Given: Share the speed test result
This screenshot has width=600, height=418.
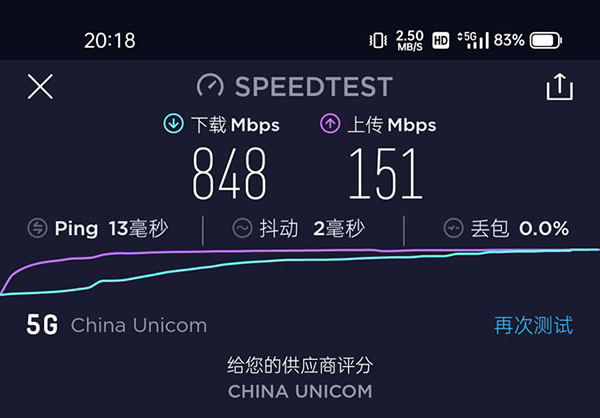Looking at the screenshot, I should [x=559, y=87].
